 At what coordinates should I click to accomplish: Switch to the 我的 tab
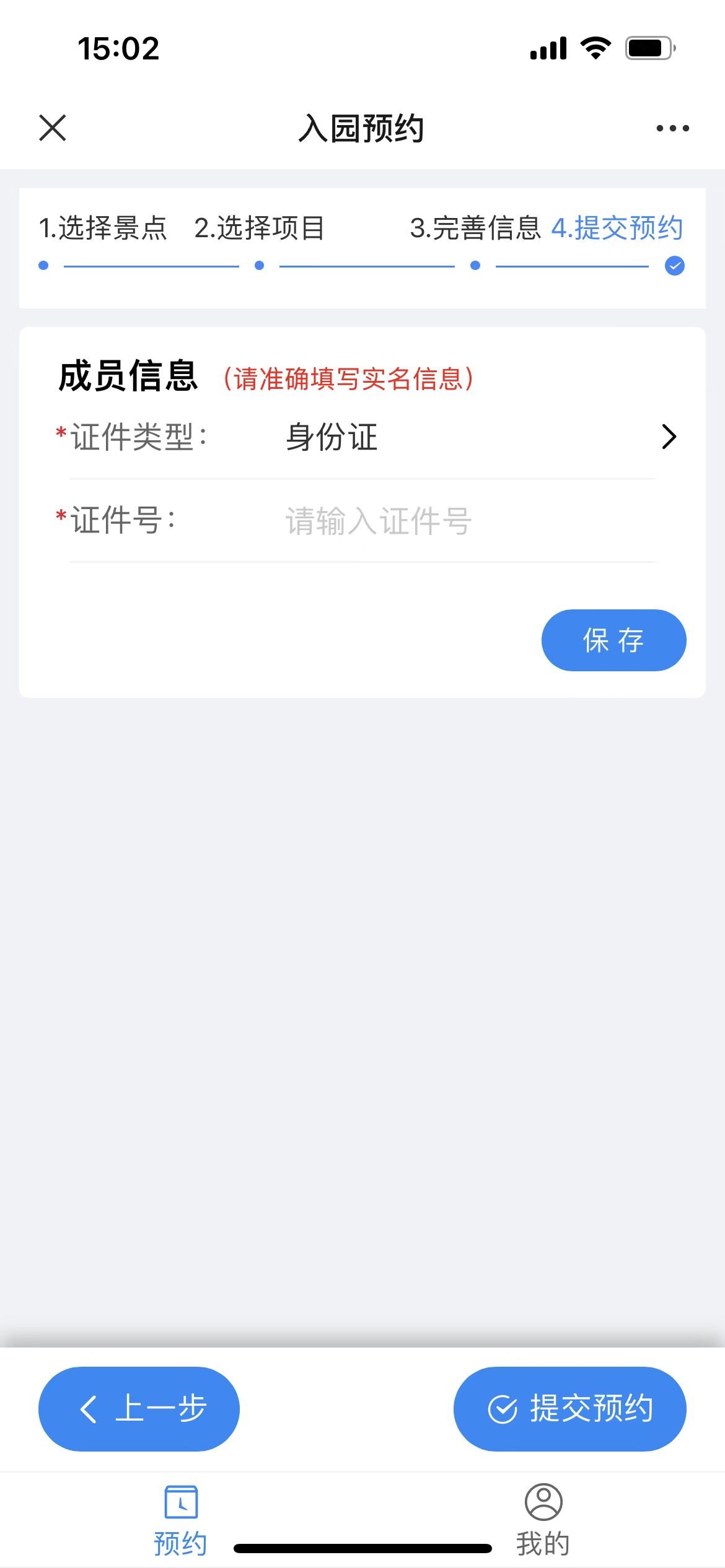[543, 1520]
